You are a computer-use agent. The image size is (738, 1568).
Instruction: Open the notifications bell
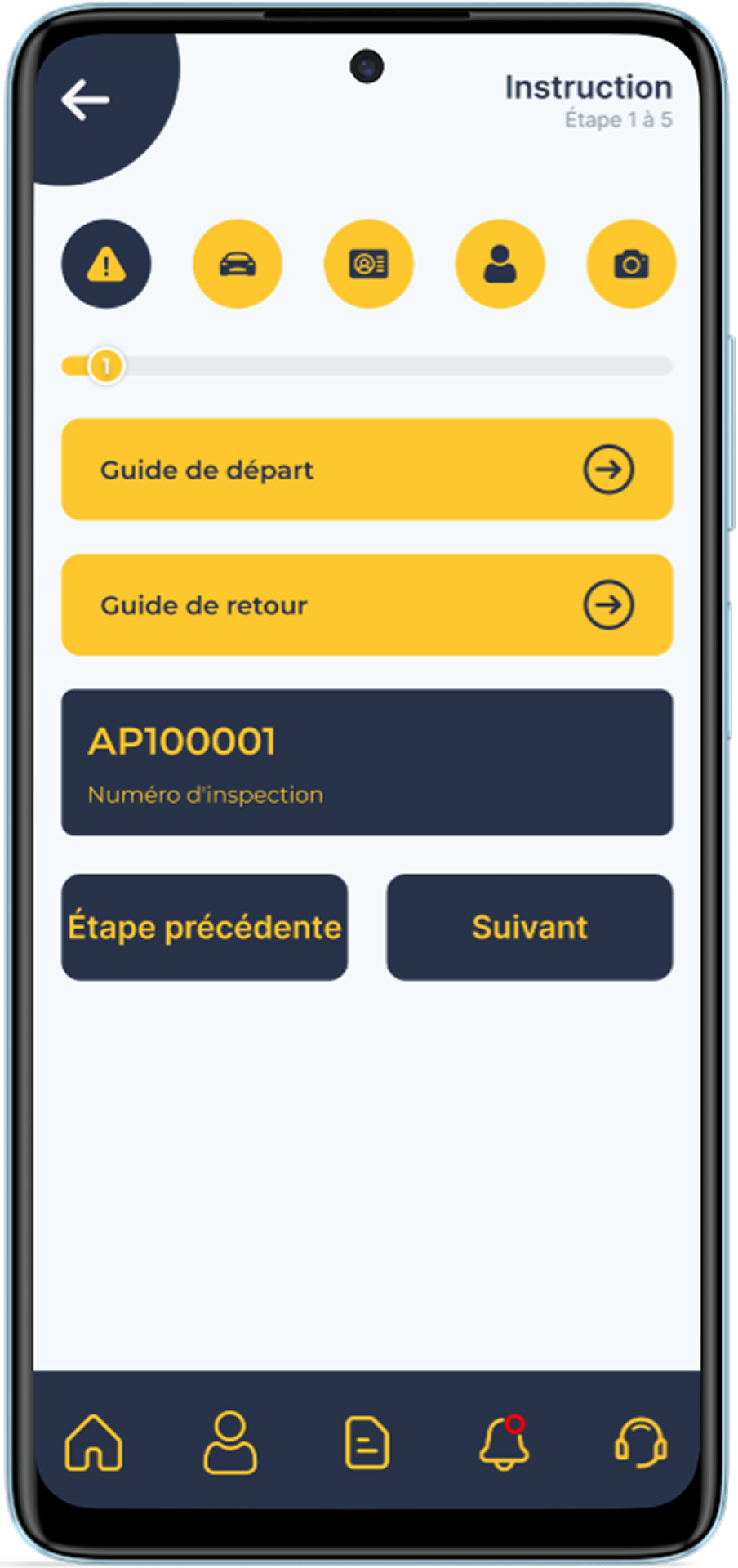(x=504, y=1442)
